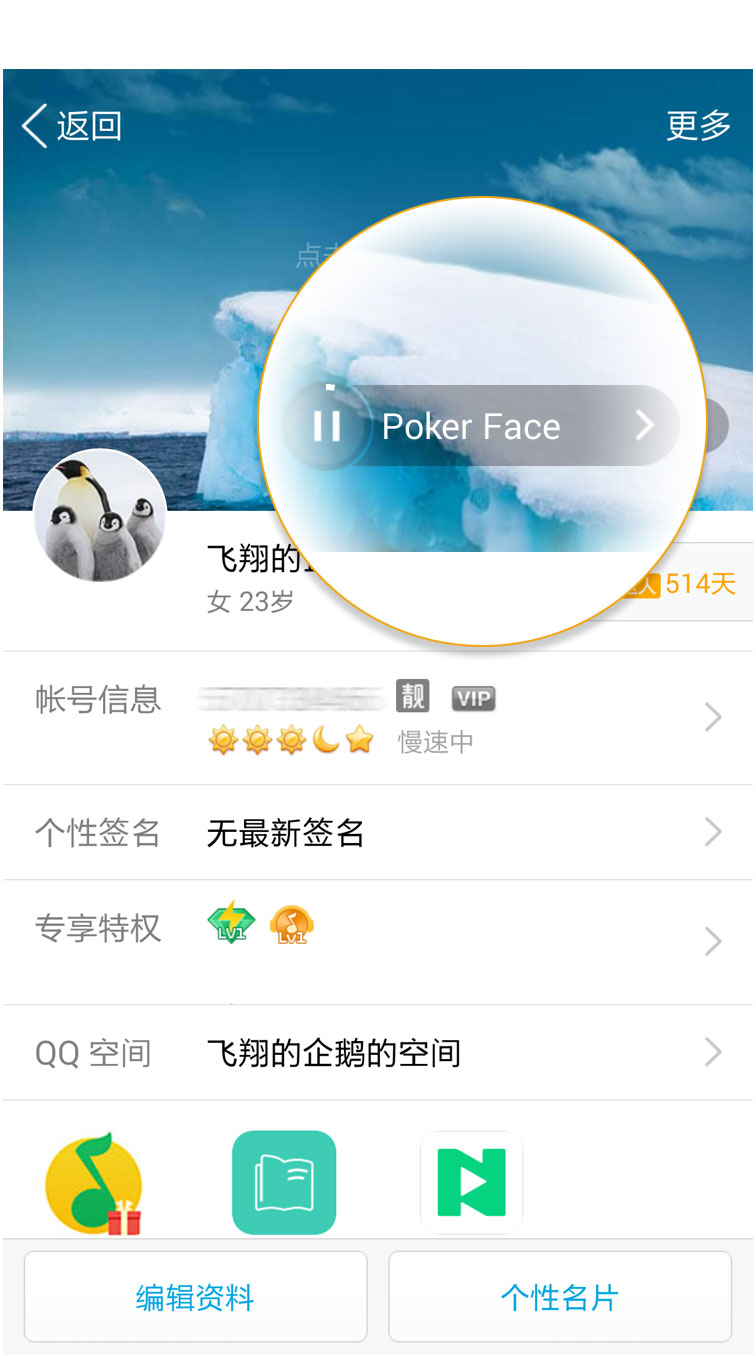Open the teal book reading icon
756x1356 pixels.
click(284, 1183)
